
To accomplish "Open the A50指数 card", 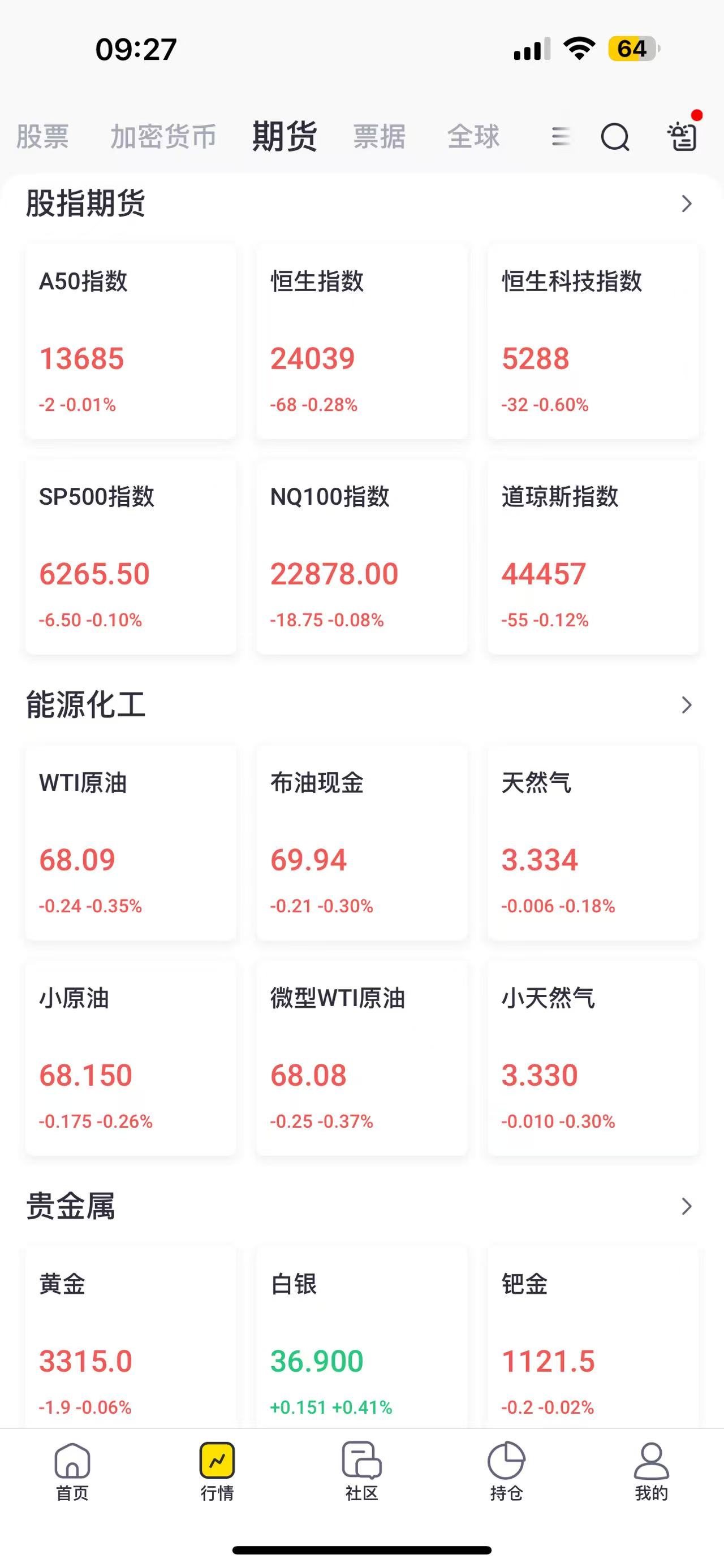I will click(131, 341).
